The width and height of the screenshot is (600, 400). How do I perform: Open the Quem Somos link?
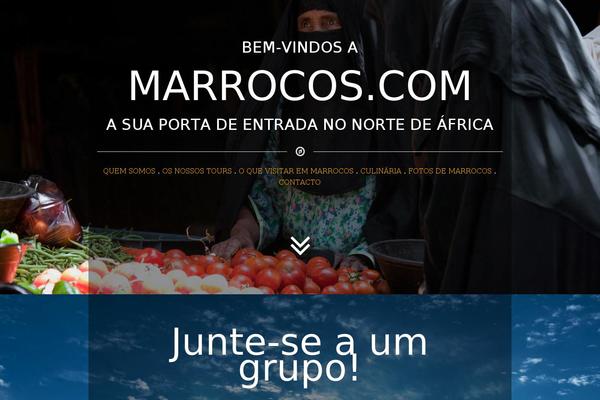128,171
